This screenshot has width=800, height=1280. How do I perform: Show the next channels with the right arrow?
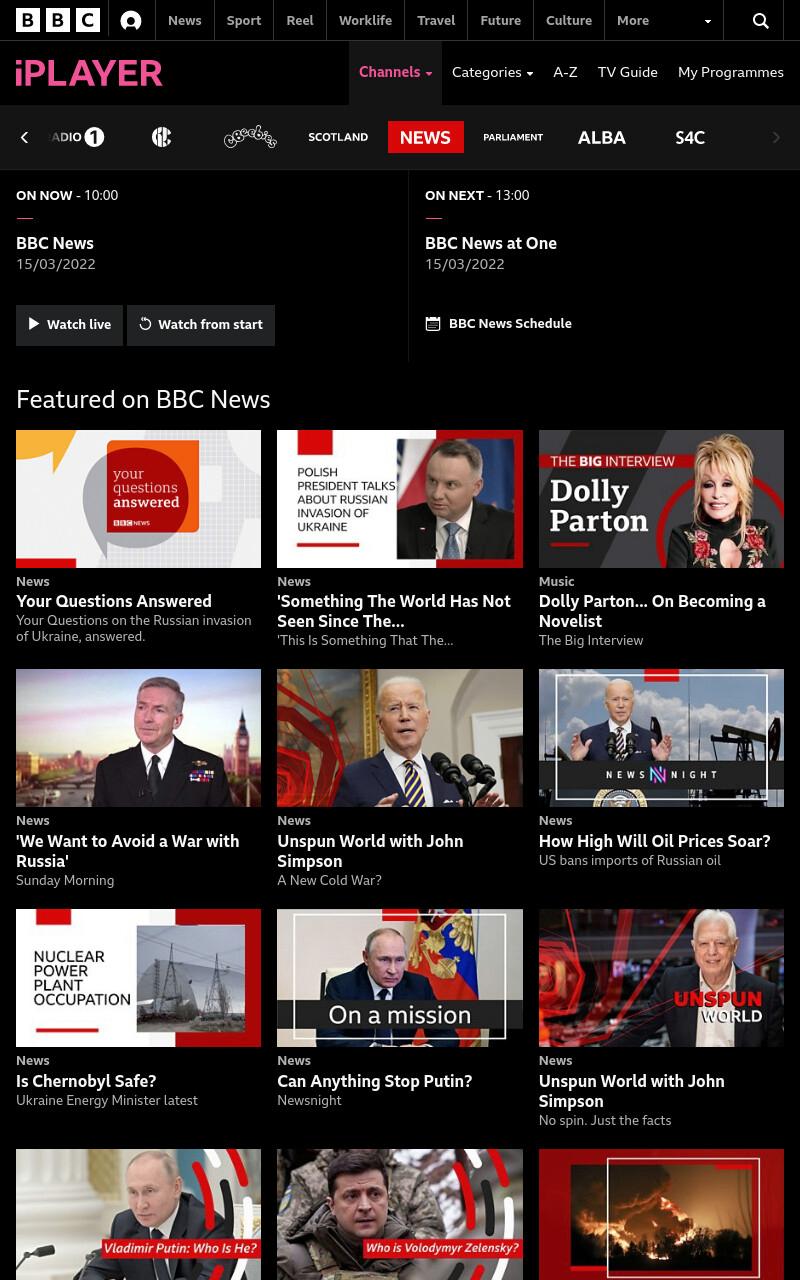pyautogui.click(x=776, y=138)
